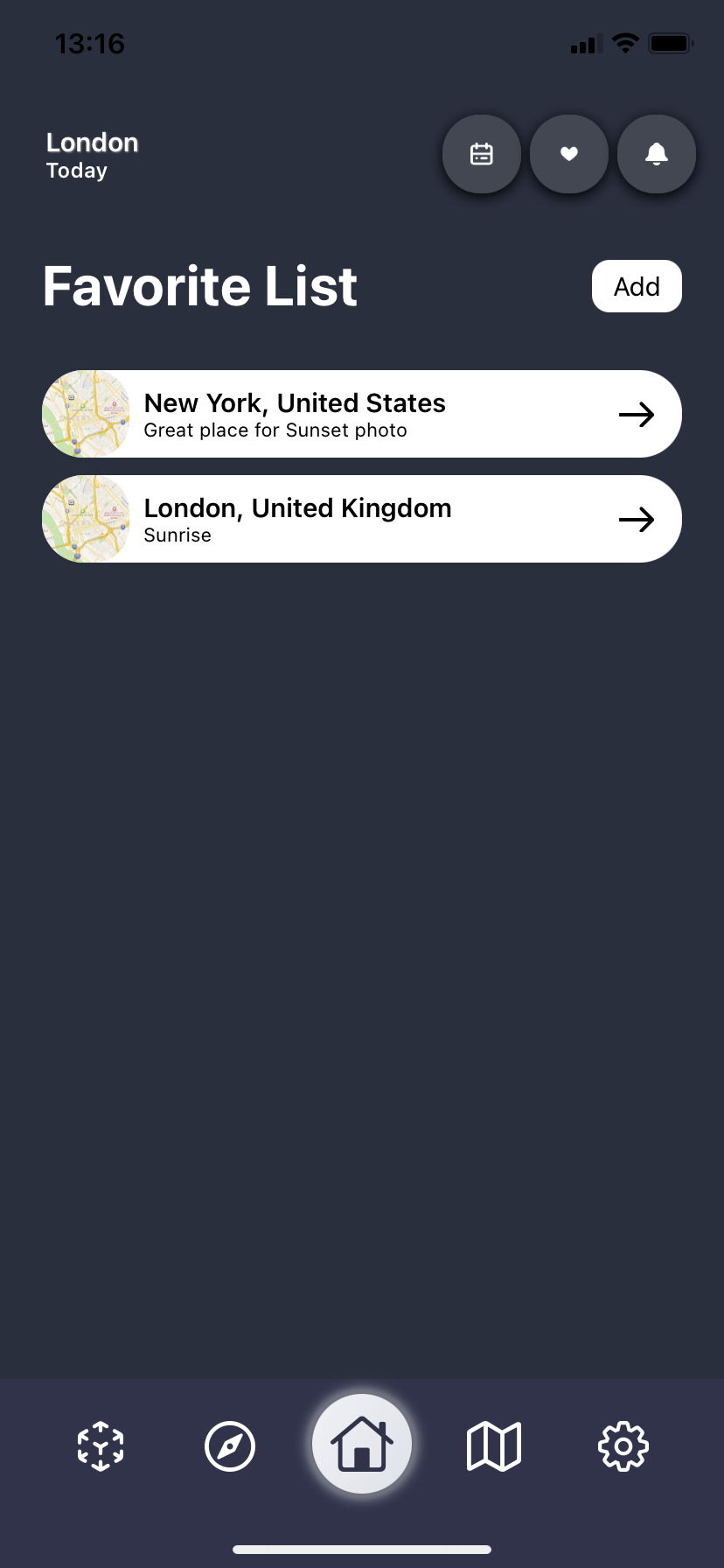Switch to the compass tab
The image size is (724, 1568).
point(230,1446)
